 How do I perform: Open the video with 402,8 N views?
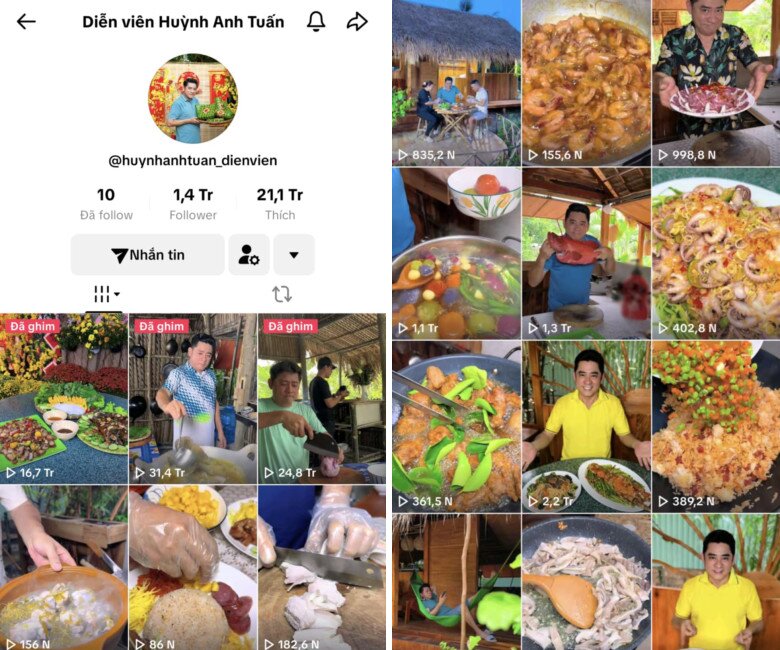[715, 253]
